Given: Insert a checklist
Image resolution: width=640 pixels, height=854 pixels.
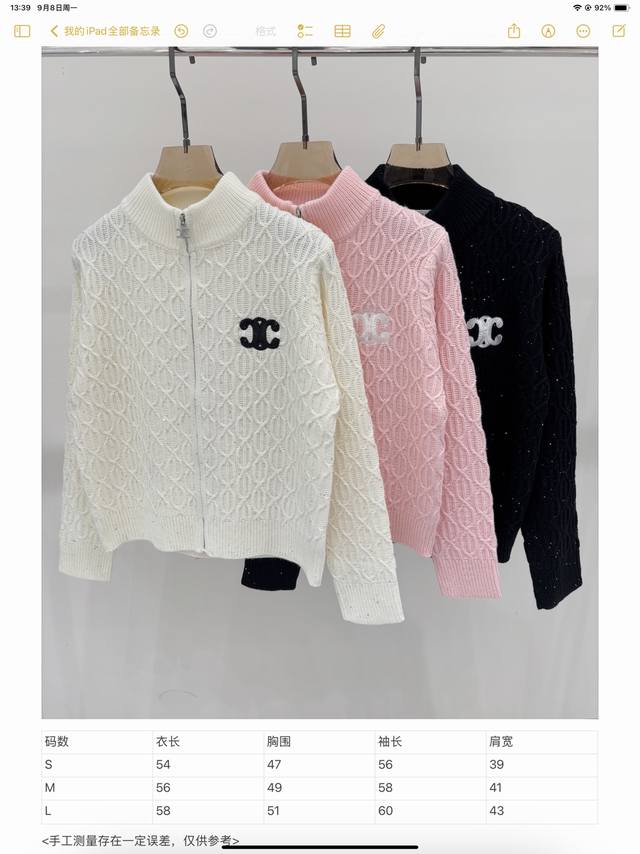Looking at the screenshot, I should [306, 31].
